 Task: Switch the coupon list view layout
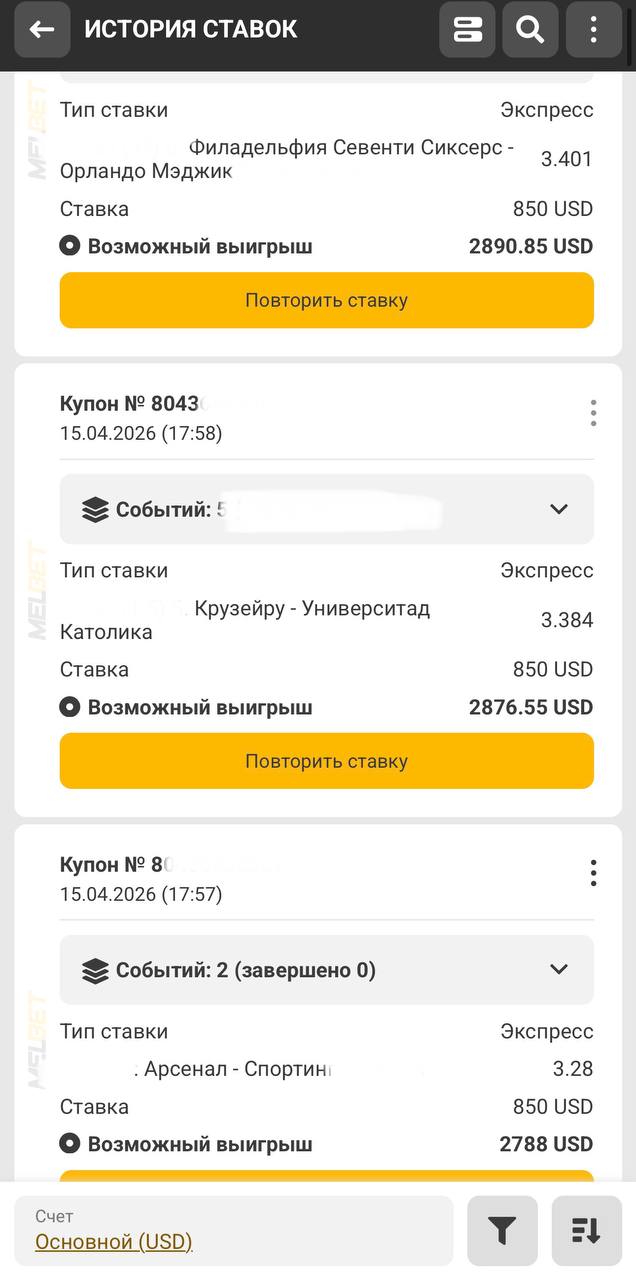click(467, 30)
